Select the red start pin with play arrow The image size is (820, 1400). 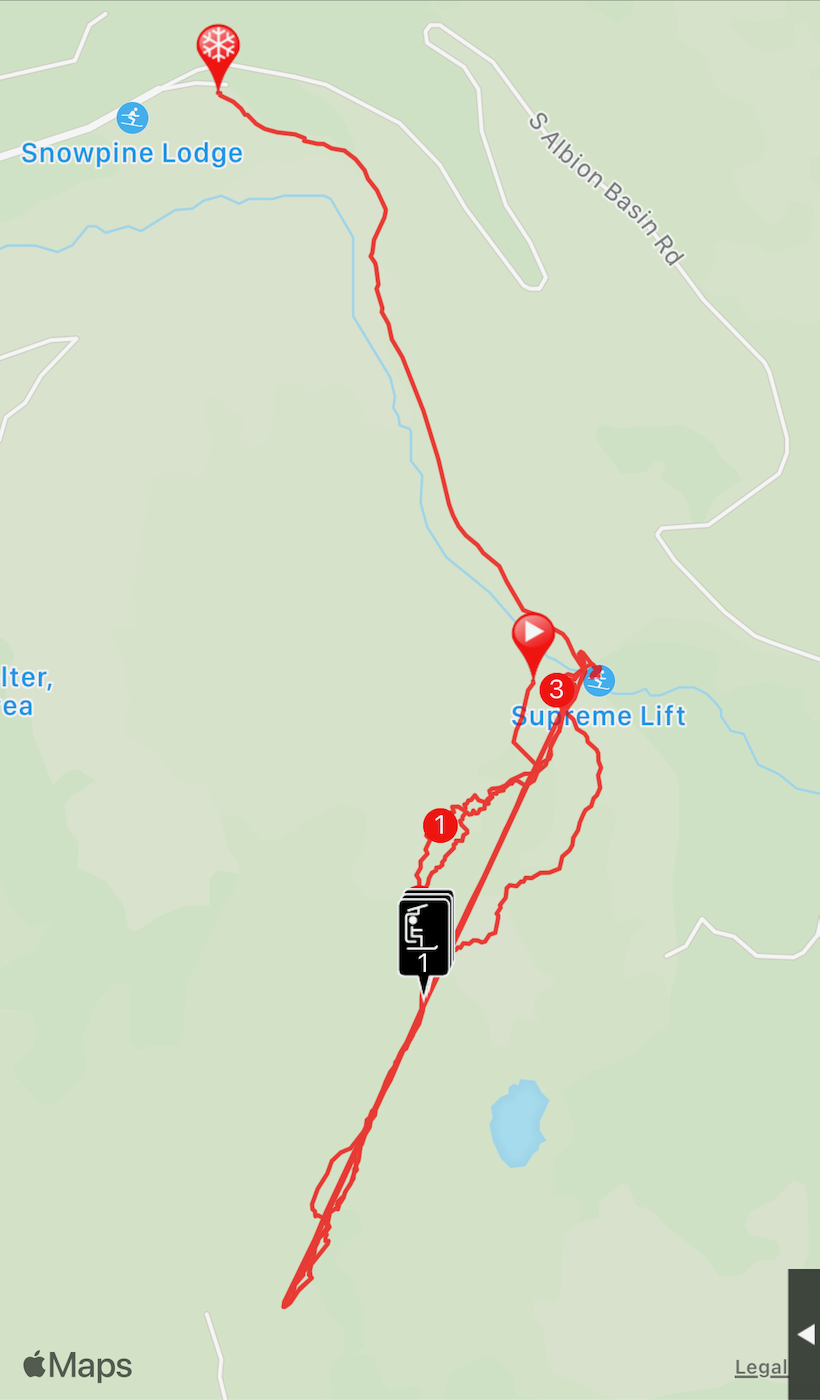click(533, 634)
